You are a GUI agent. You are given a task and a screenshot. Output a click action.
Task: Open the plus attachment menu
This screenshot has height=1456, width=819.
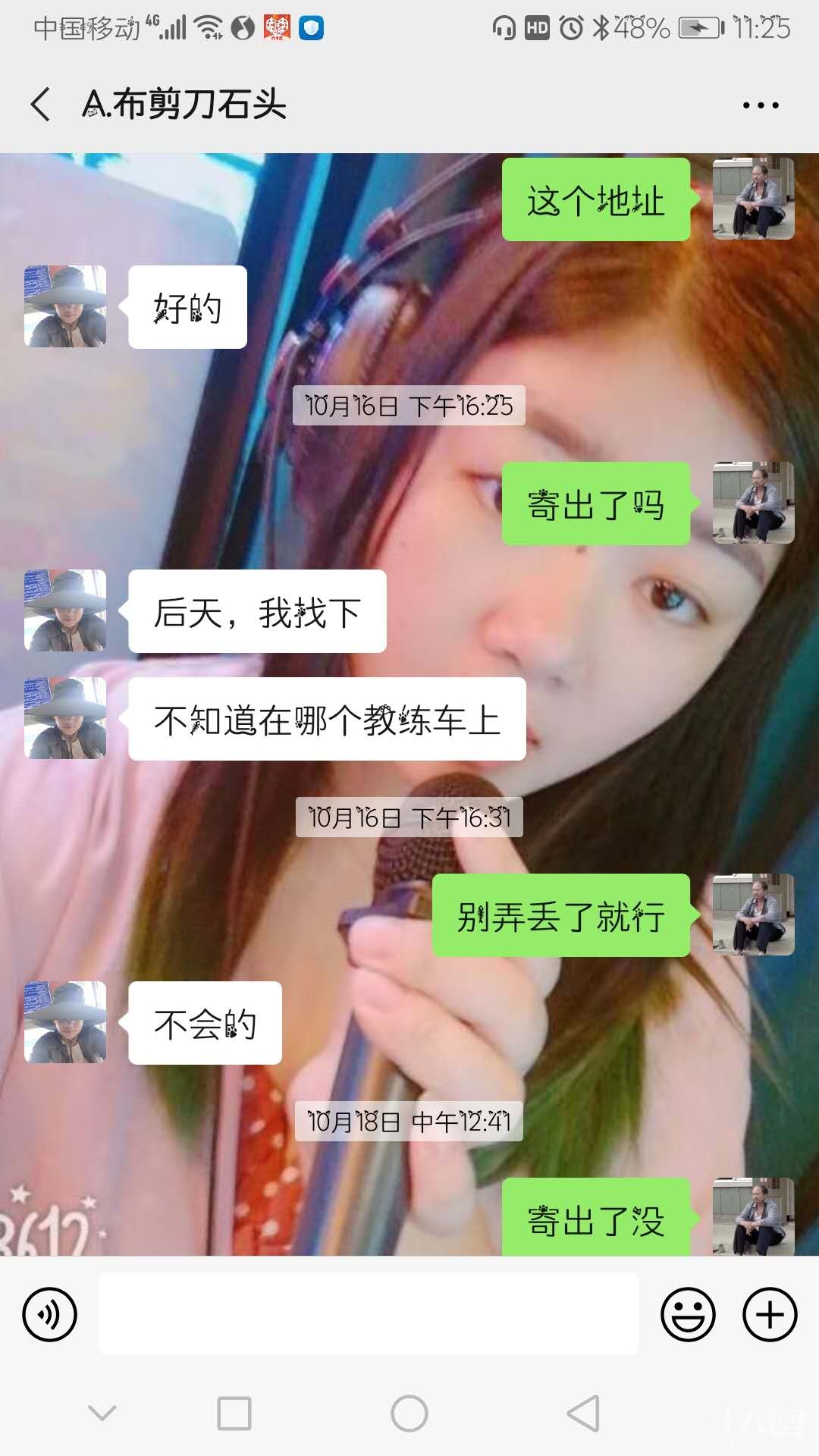point(769,1314)
